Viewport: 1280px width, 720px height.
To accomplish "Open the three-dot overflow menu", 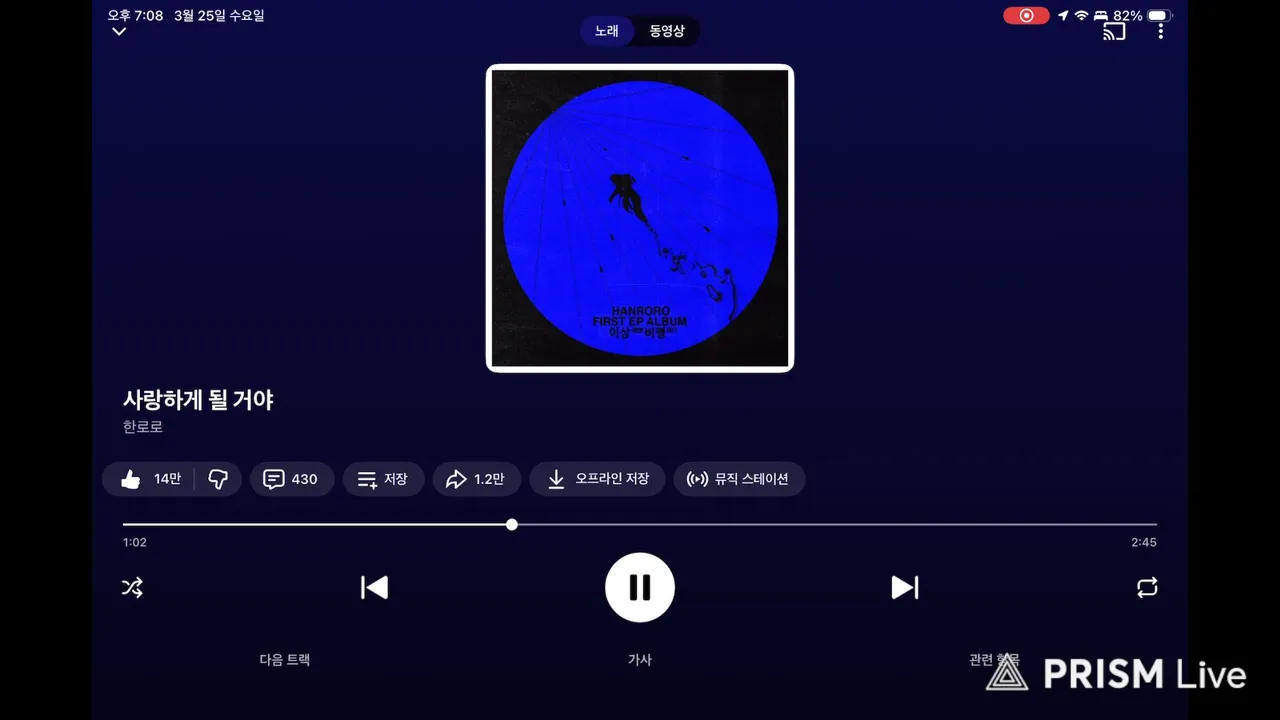I will pos(1160,32).
